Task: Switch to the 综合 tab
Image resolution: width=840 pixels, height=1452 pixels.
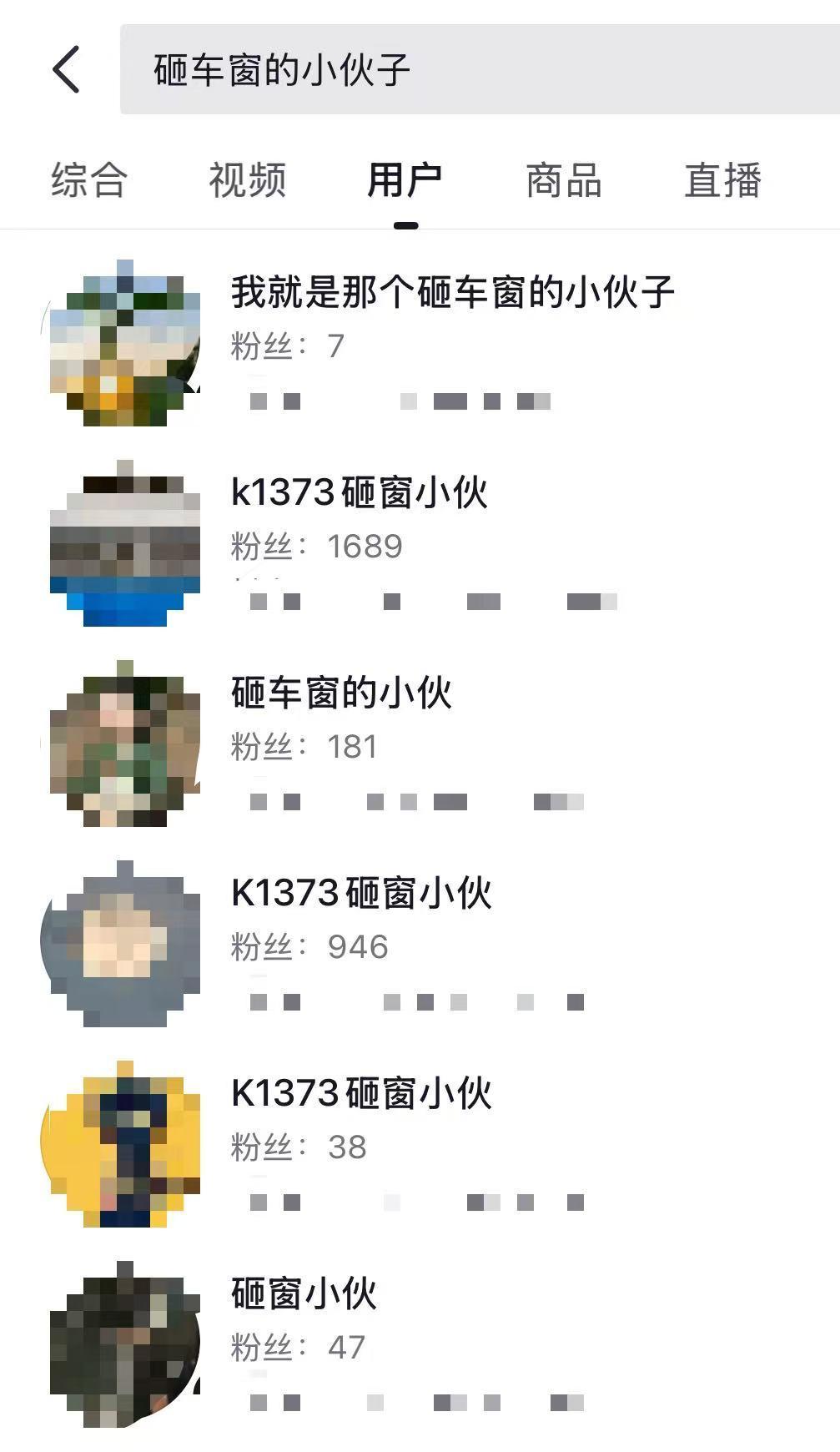Action: pyautogui.click(x=88, y=179)
